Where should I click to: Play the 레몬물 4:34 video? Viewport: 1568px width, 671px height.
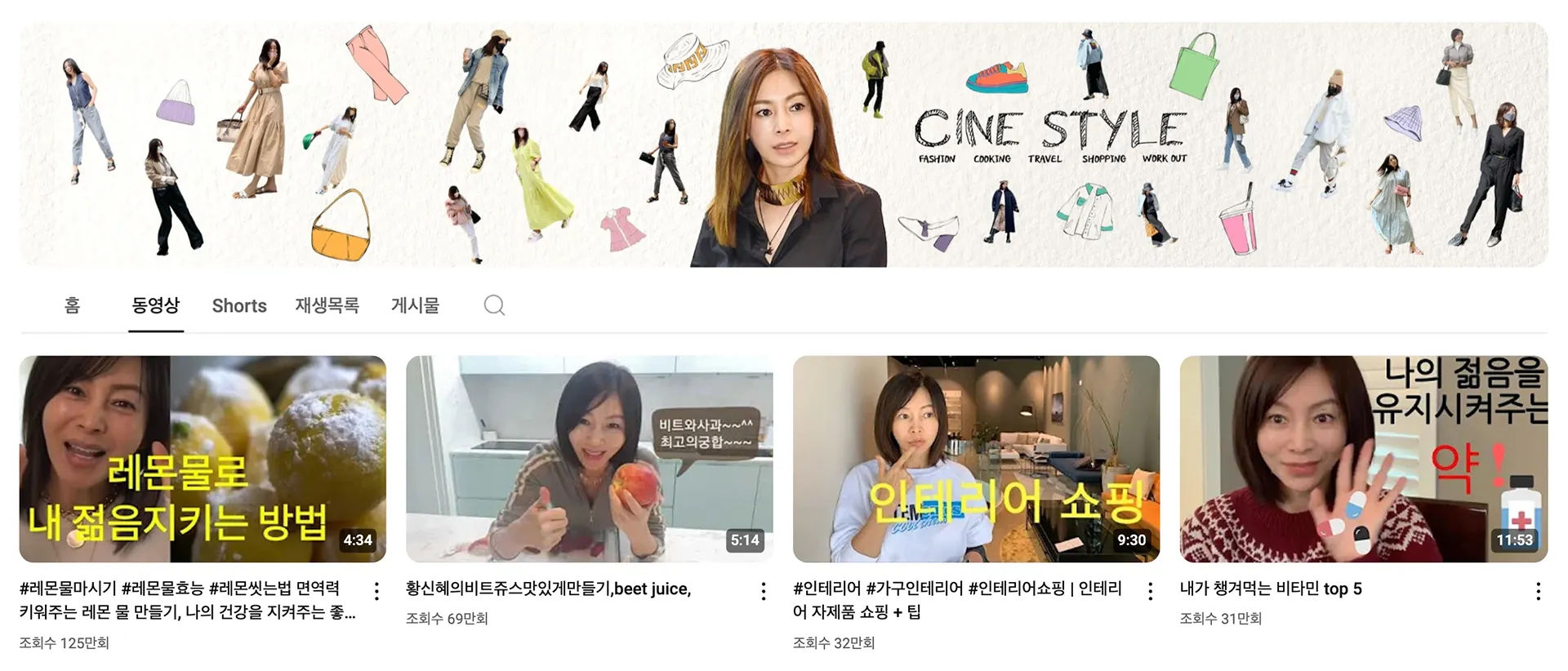click(203, 459)
